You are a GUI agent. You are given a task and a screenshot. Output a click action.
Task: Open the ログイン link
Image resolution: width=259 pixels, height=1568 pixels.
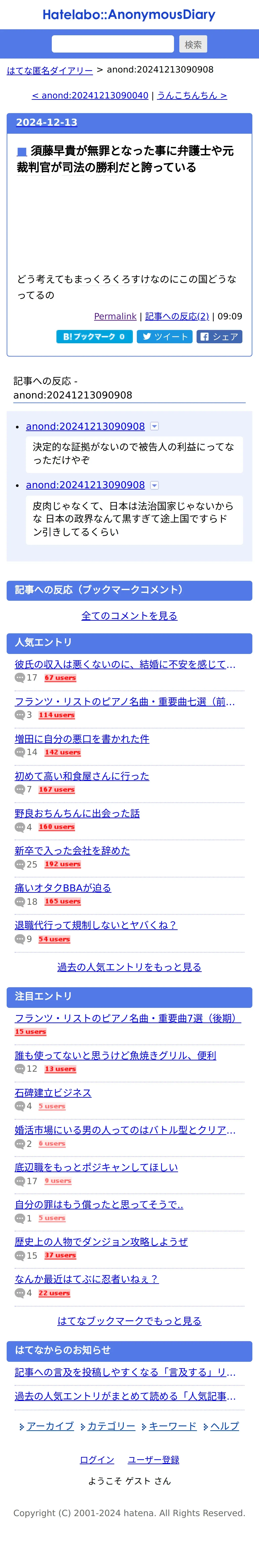(97, 1460)
